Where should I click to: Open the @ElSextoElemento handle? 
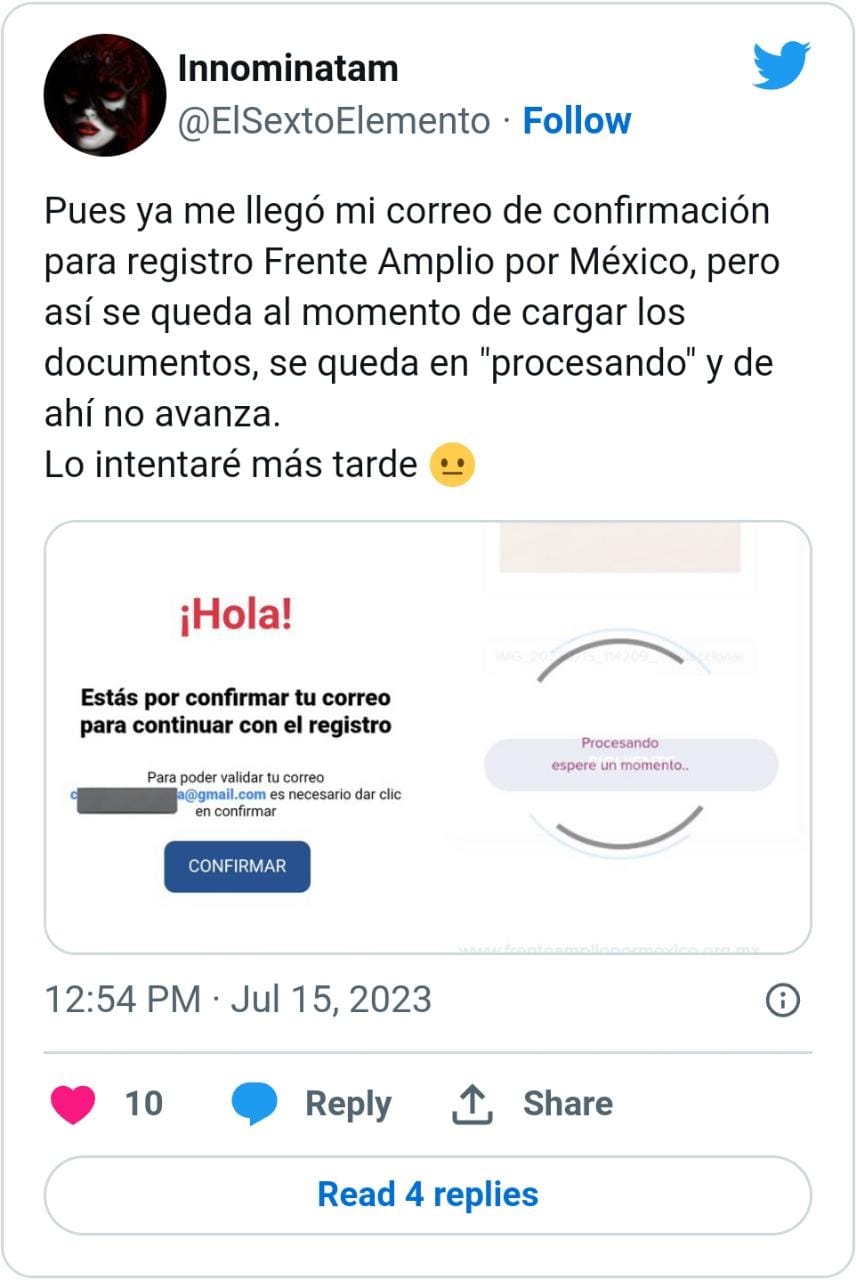(x=334, y=121)
